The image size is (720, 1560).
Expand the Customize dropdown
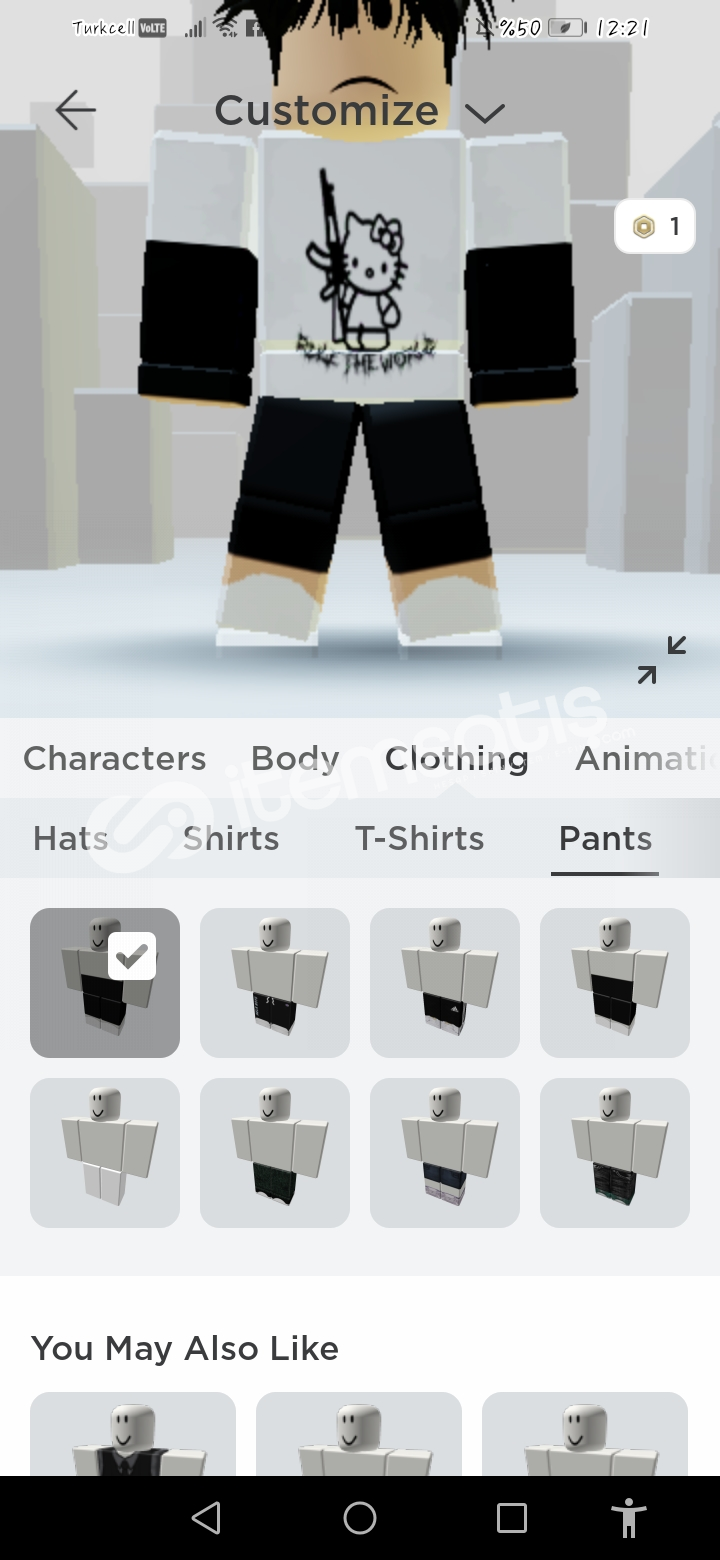pos(485,113)
